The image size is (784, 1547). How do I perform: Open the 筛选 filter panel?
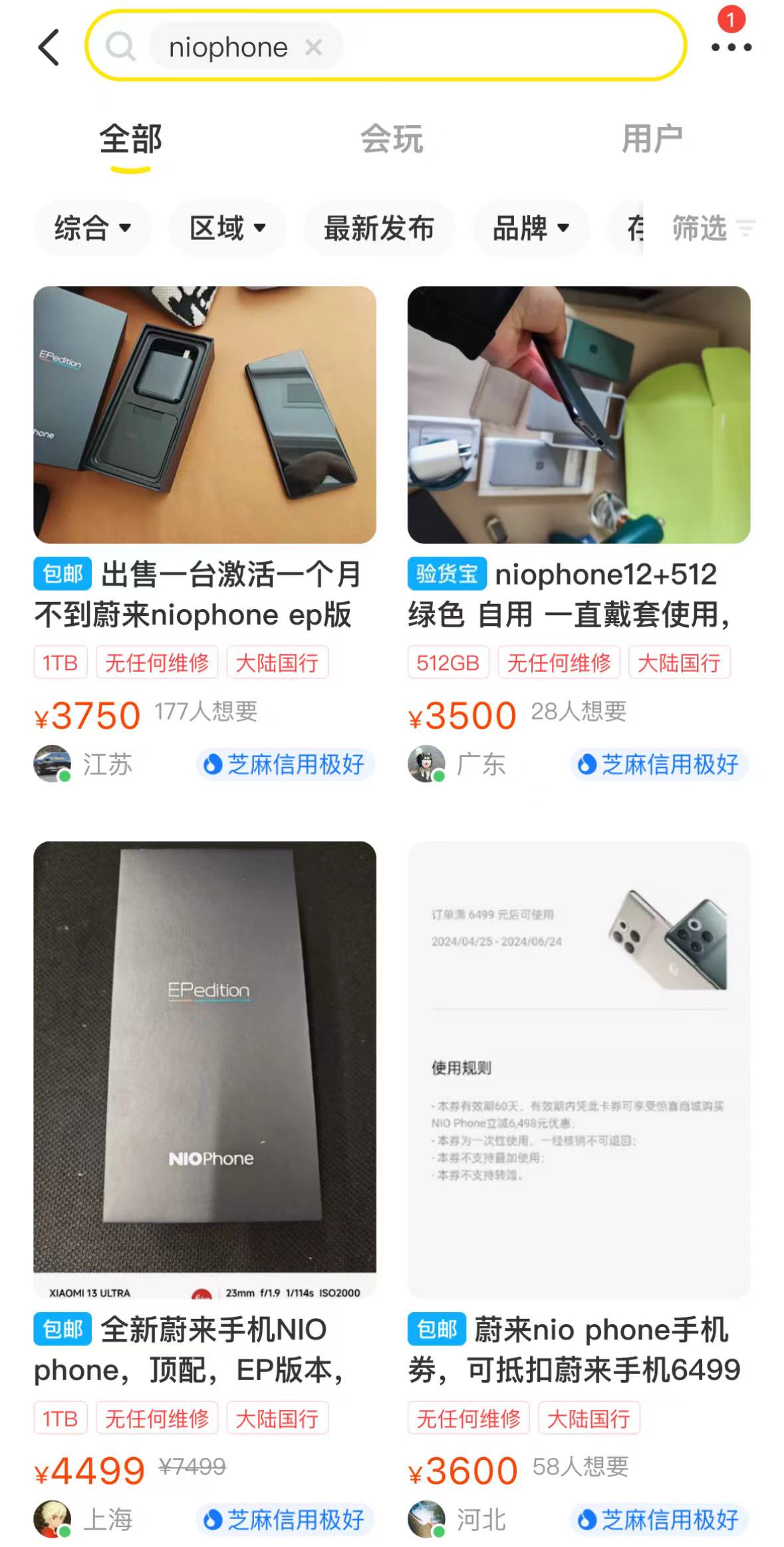[713, 228]
